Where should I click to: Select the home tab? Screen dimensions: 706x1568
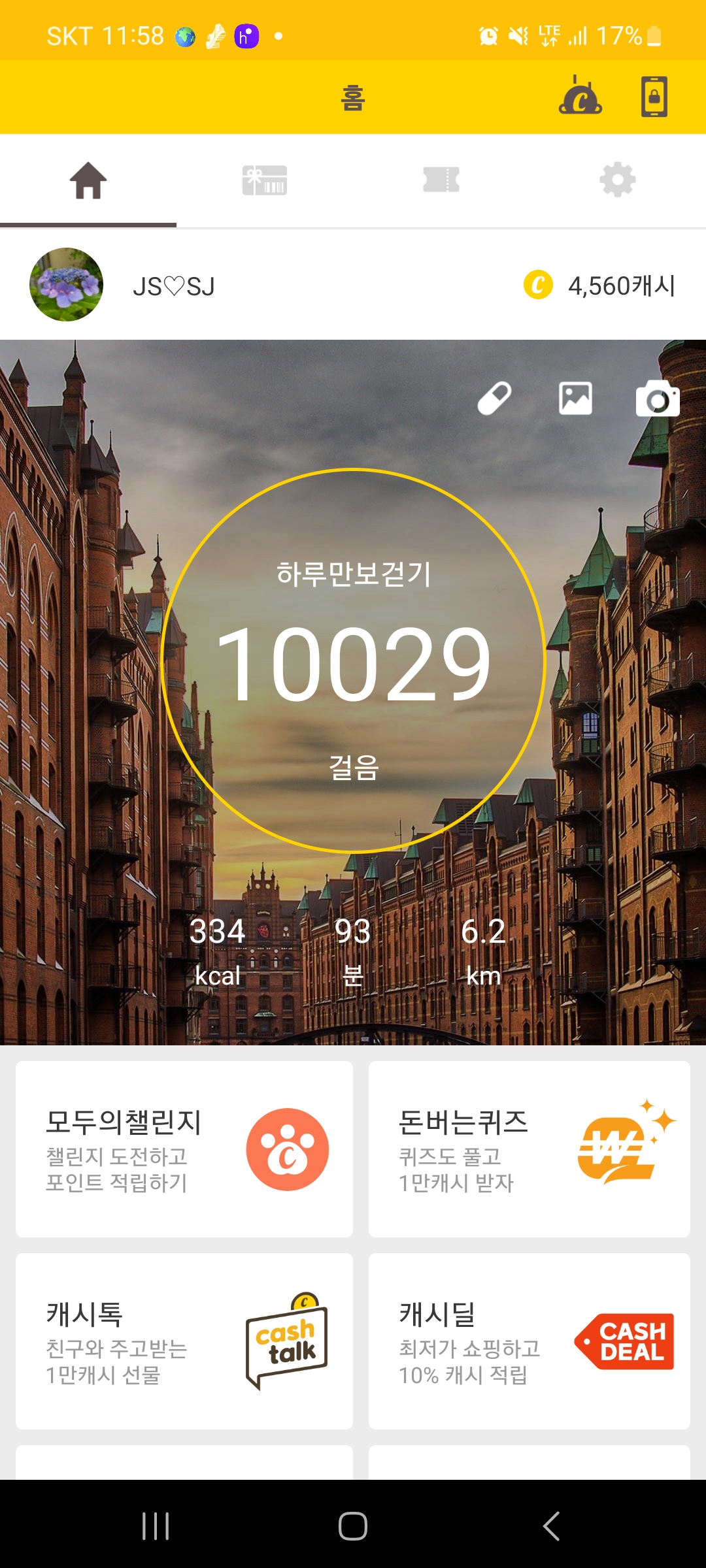tap(88, 180)
